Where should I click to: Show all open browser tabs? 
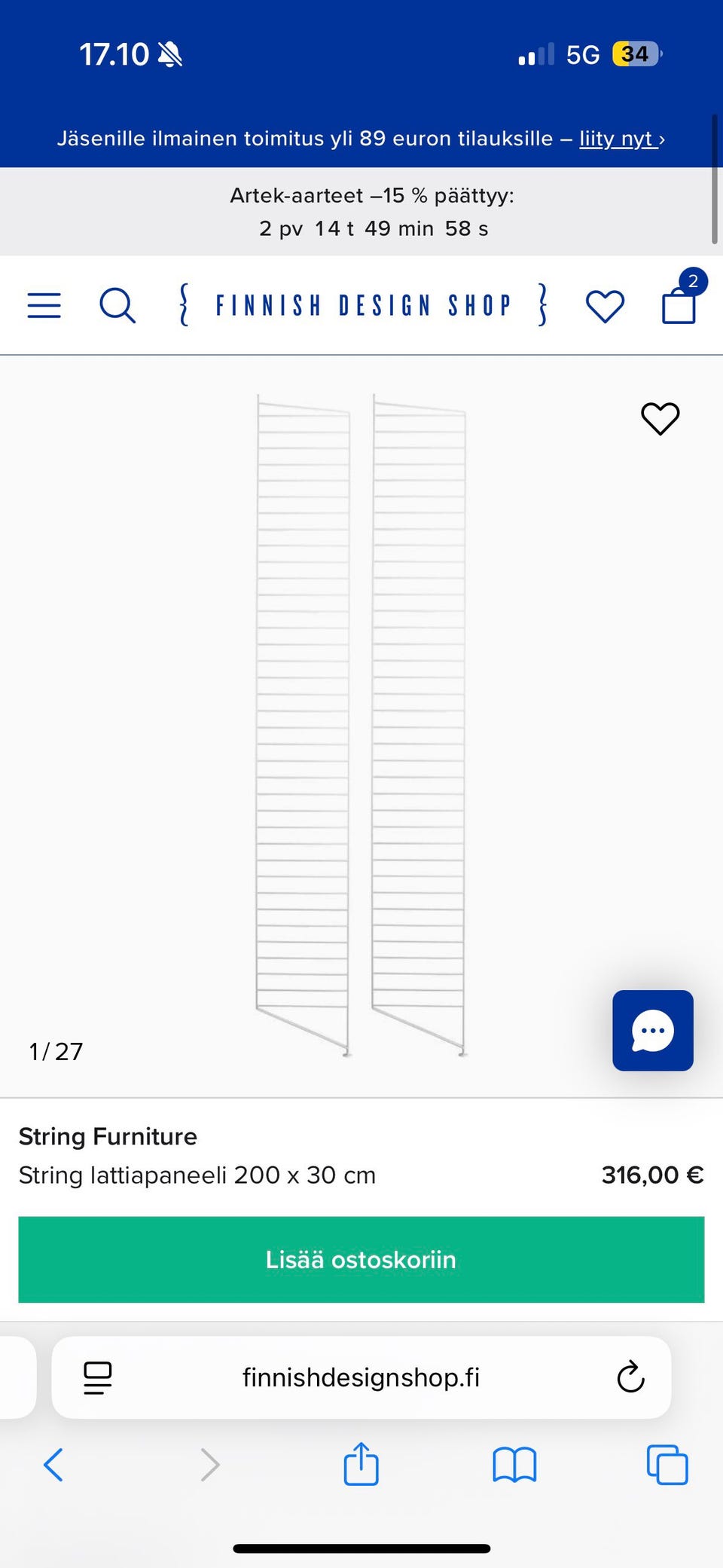(x=667, y=1465)
